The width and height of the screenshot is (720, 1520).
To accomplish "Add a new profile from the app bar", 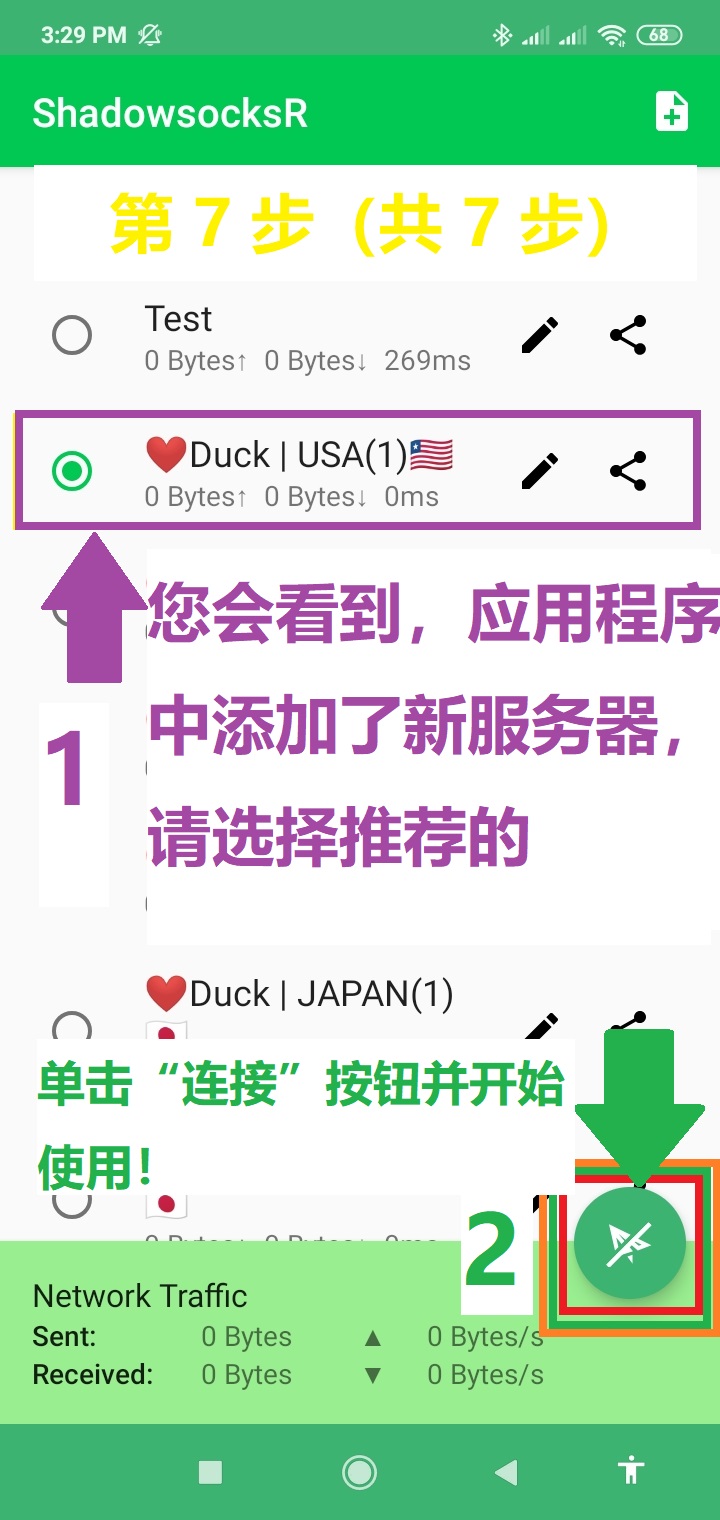I will tap(672, 111).
